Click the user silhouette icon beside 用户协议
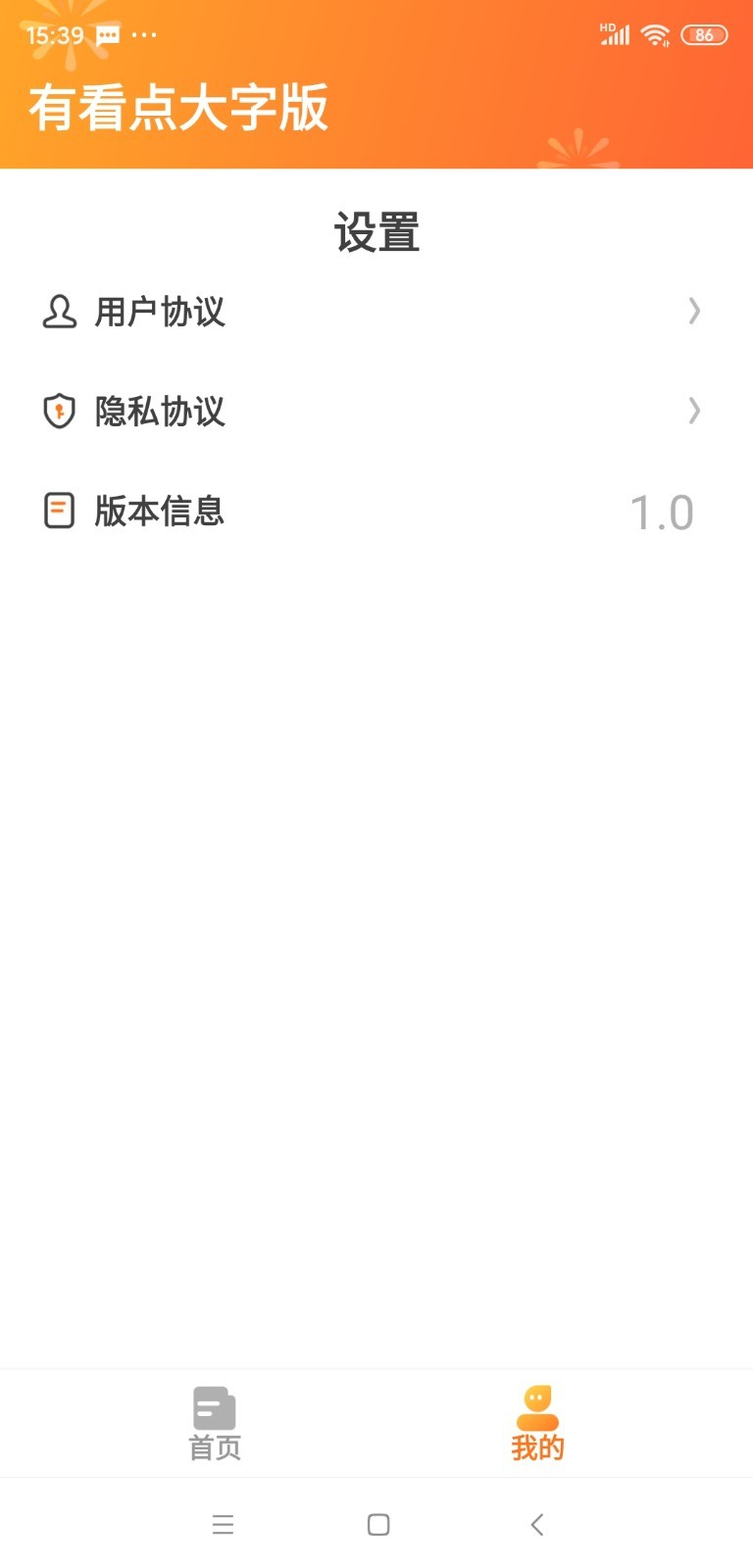Image resolution: width=753 pixels, height=1568 pixels. pyautogui.click(x=59, y=313)
